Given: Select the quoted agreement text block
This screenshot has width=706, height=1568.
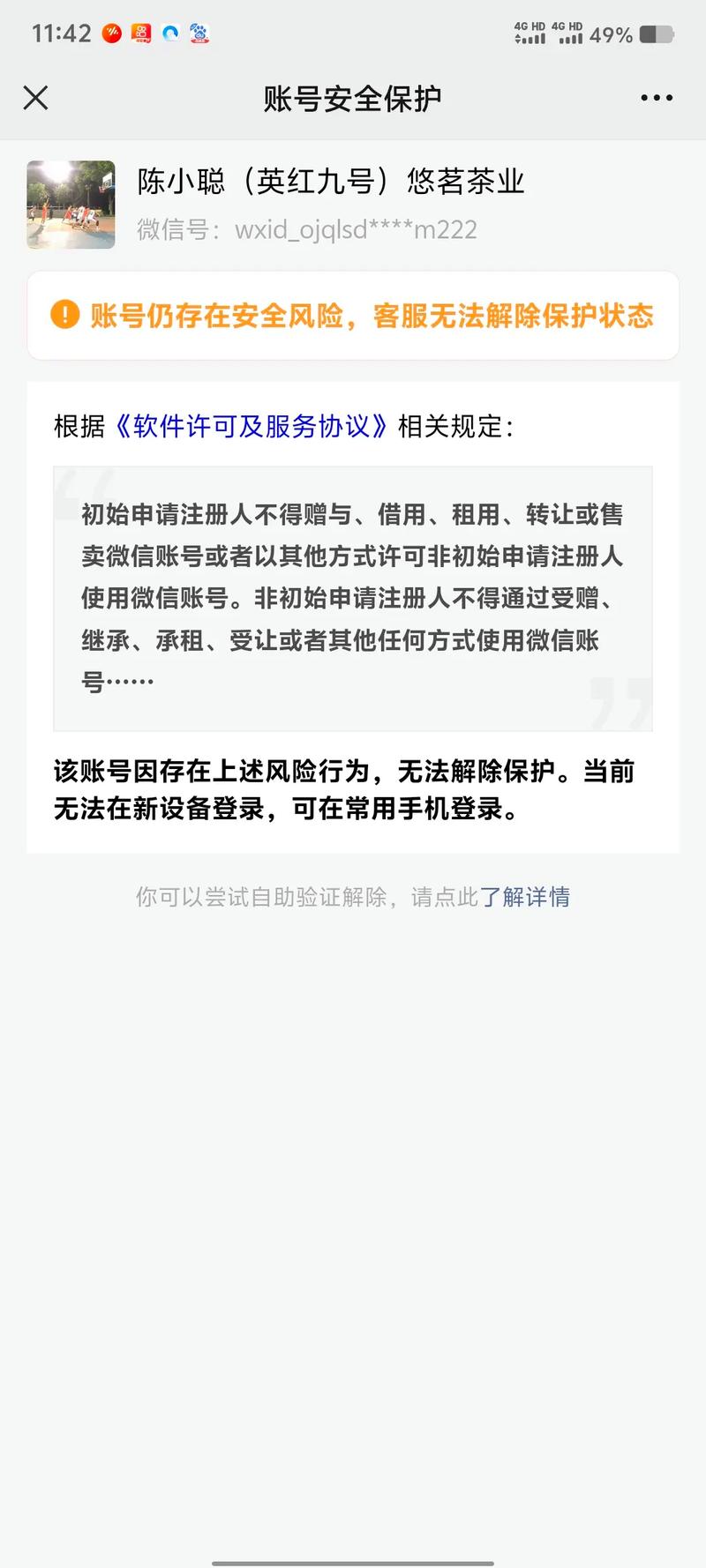Looking at the screenshot, I should (x=353, y=598).
